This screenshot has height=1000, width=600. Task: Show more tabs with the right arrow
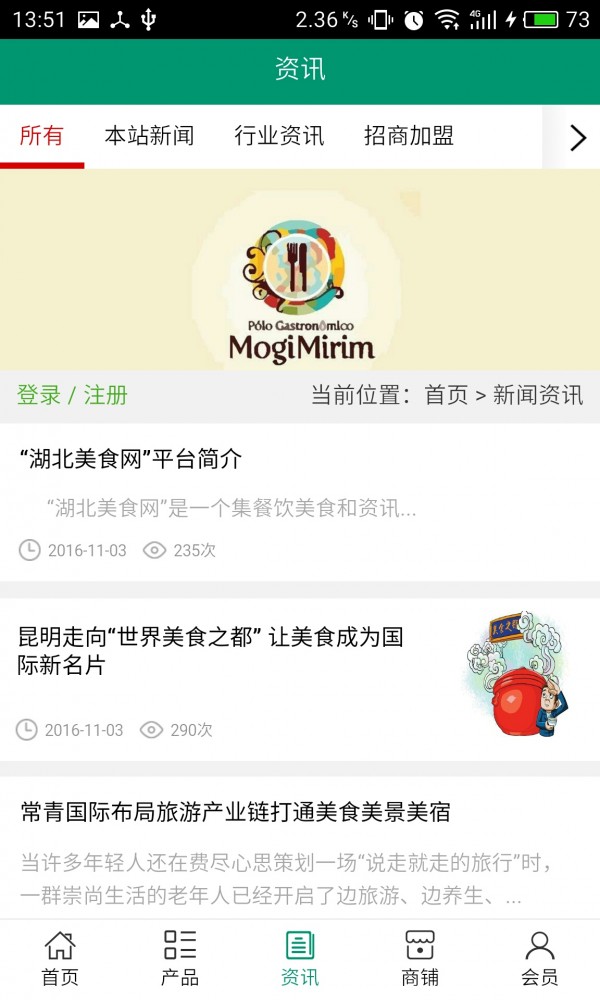[x=577, y=137]
